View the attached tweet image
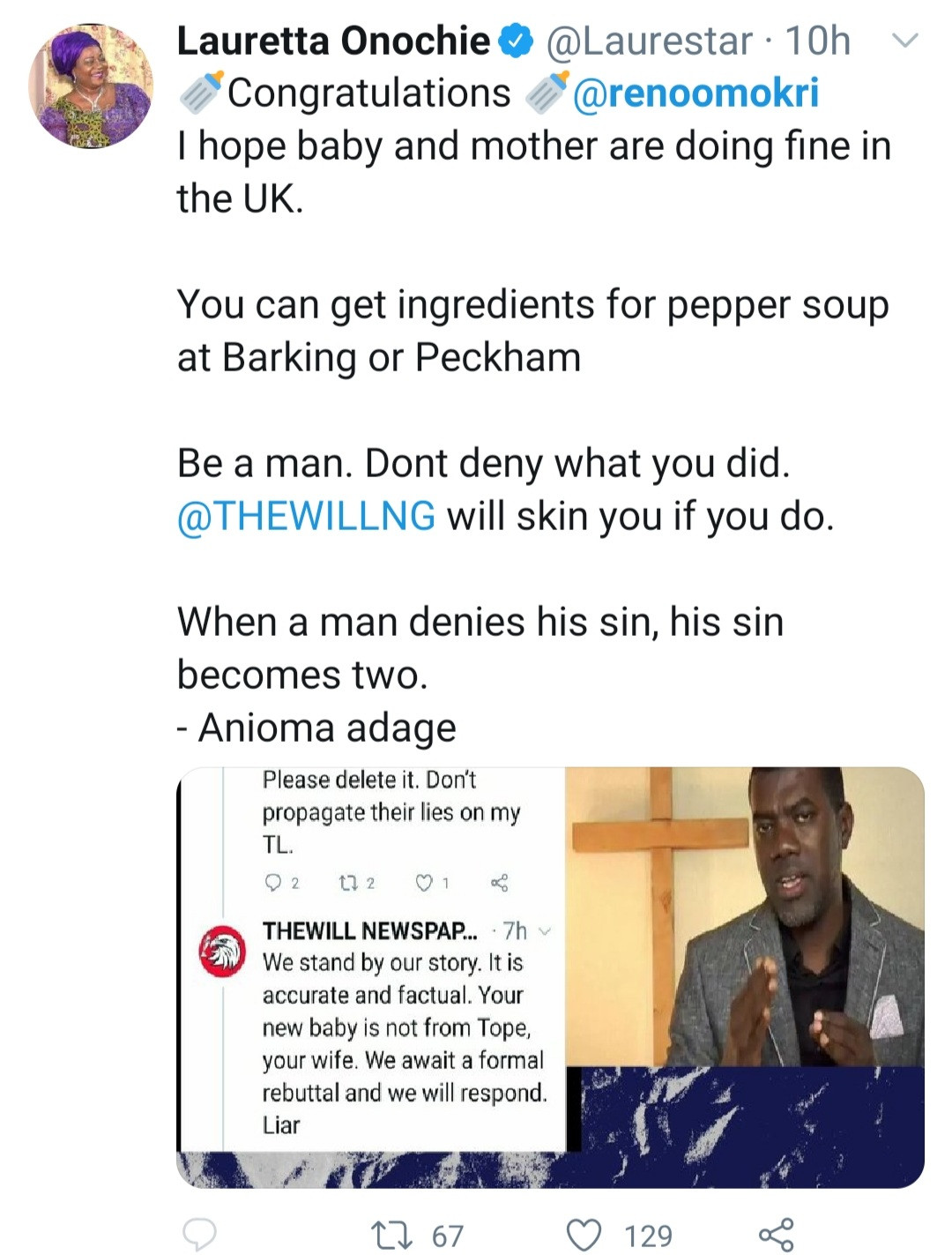The image size is (952, 1255). pyautogui.click(x=550, y=976)
